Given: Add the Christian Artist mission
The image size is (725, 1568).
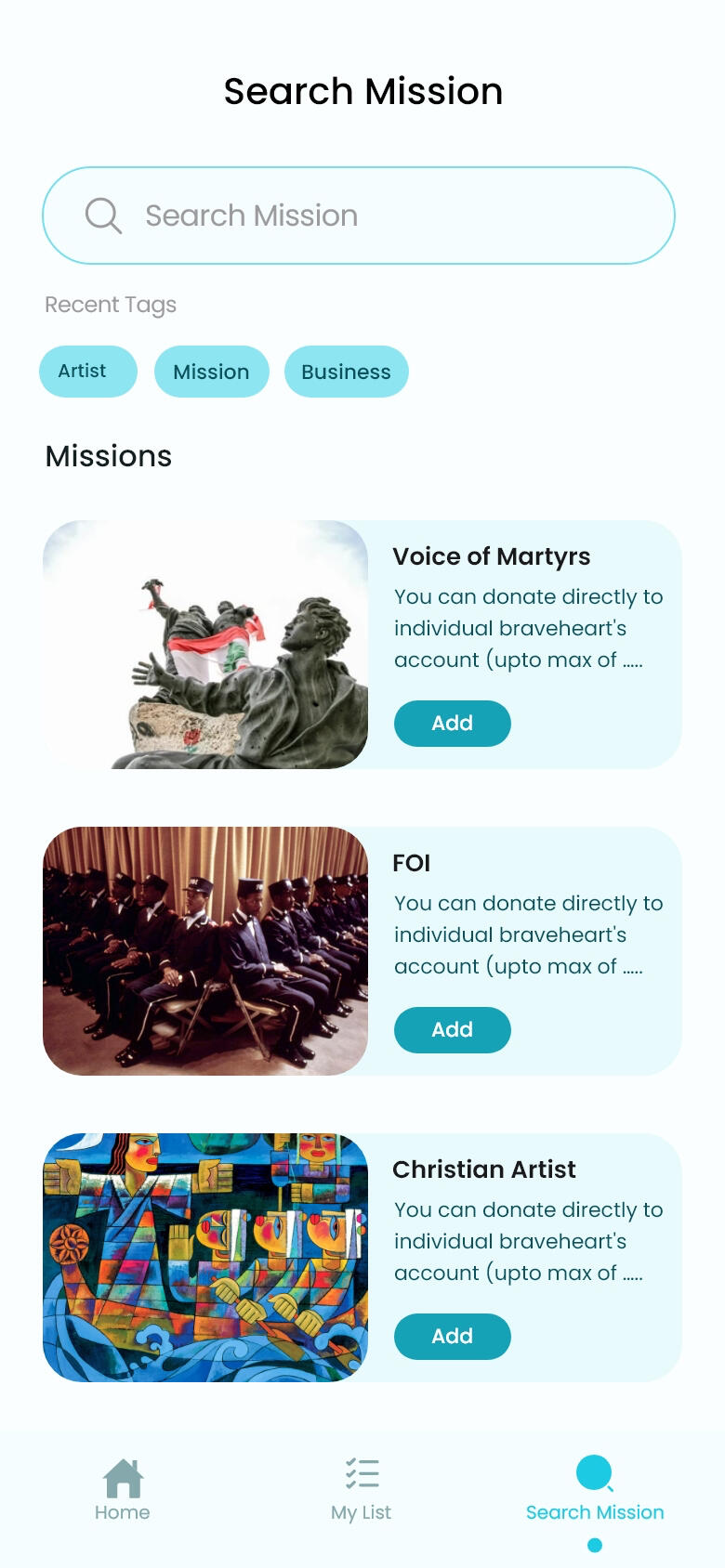Looking at the screenshot, I should coord(452,1337).
